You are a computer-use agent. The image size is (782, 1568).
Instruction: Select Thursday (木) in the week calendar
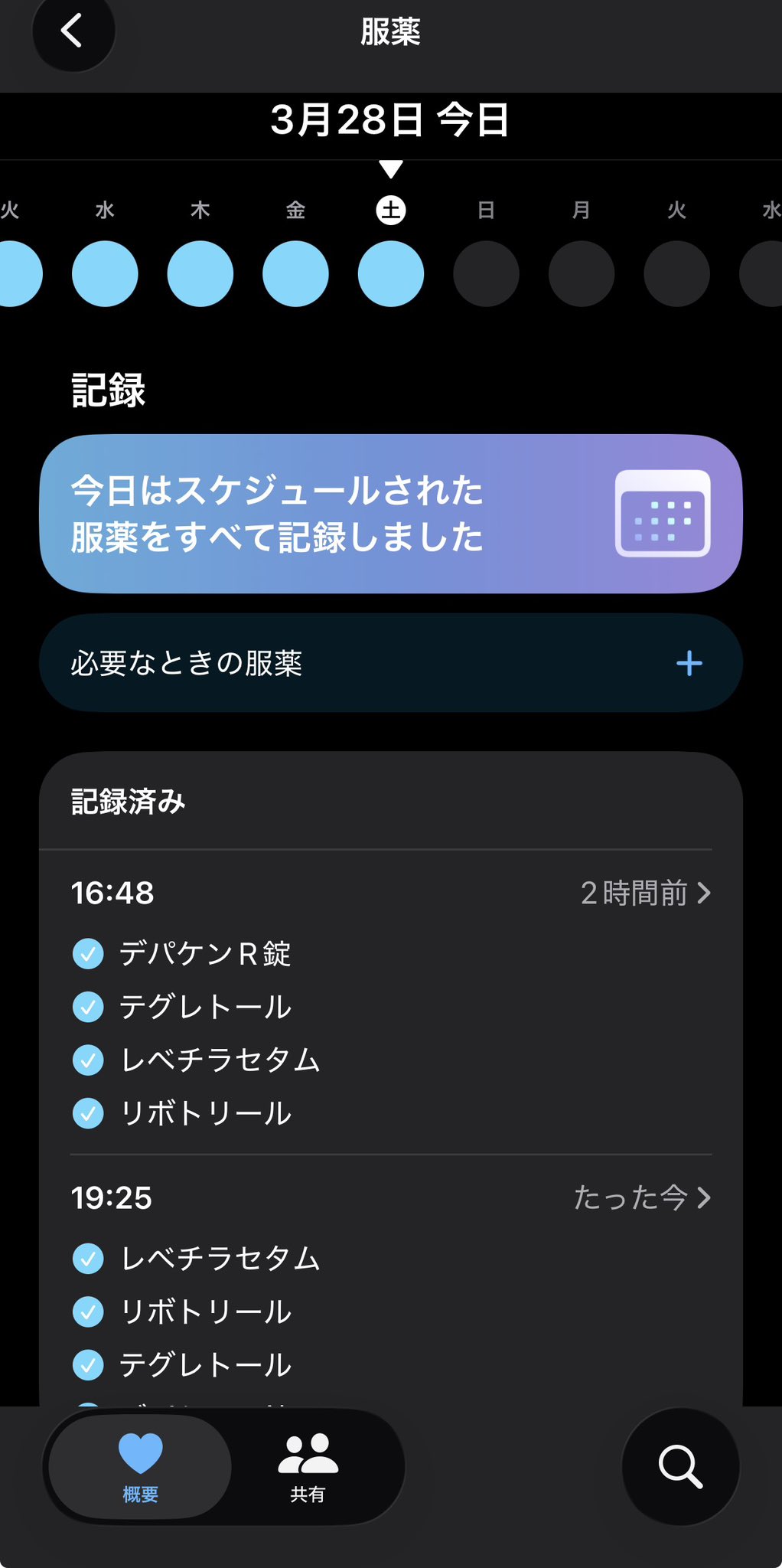click(x=200, y=273)
